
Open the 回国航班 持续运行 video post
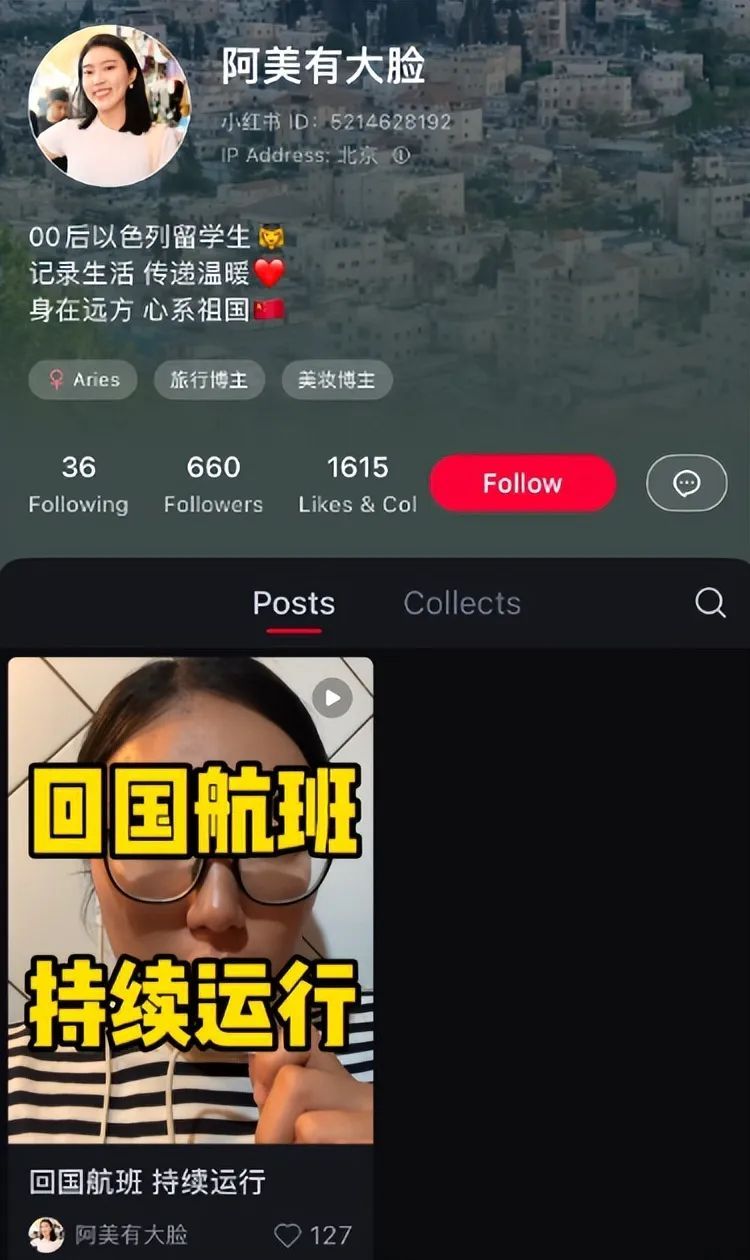[x=190, y=900]
